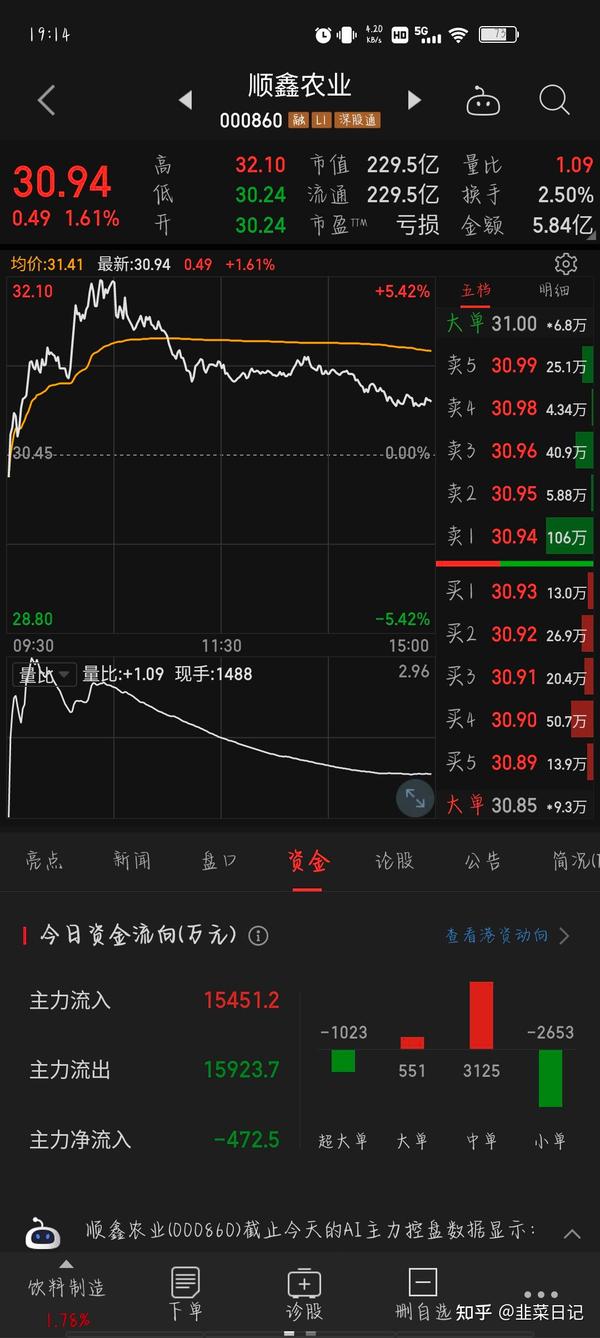
Task: Switch to the 新闻 tab
Action: (x=132, y=860)
